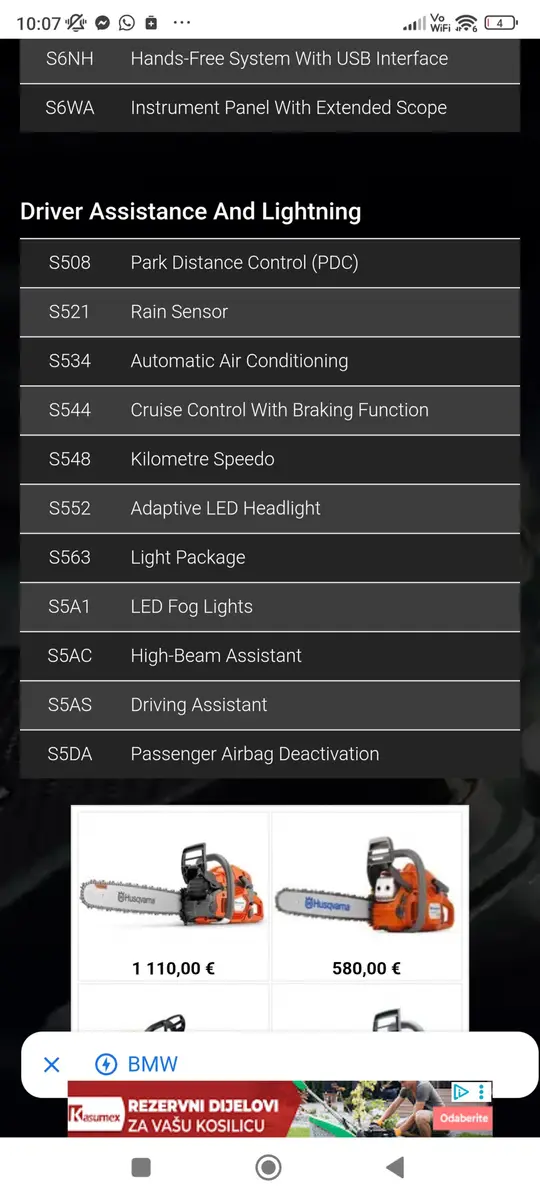Go back with the system back button
The height and width of the screenshot is (1200, 540).
pyautogui.click(x=395, y=1167)
